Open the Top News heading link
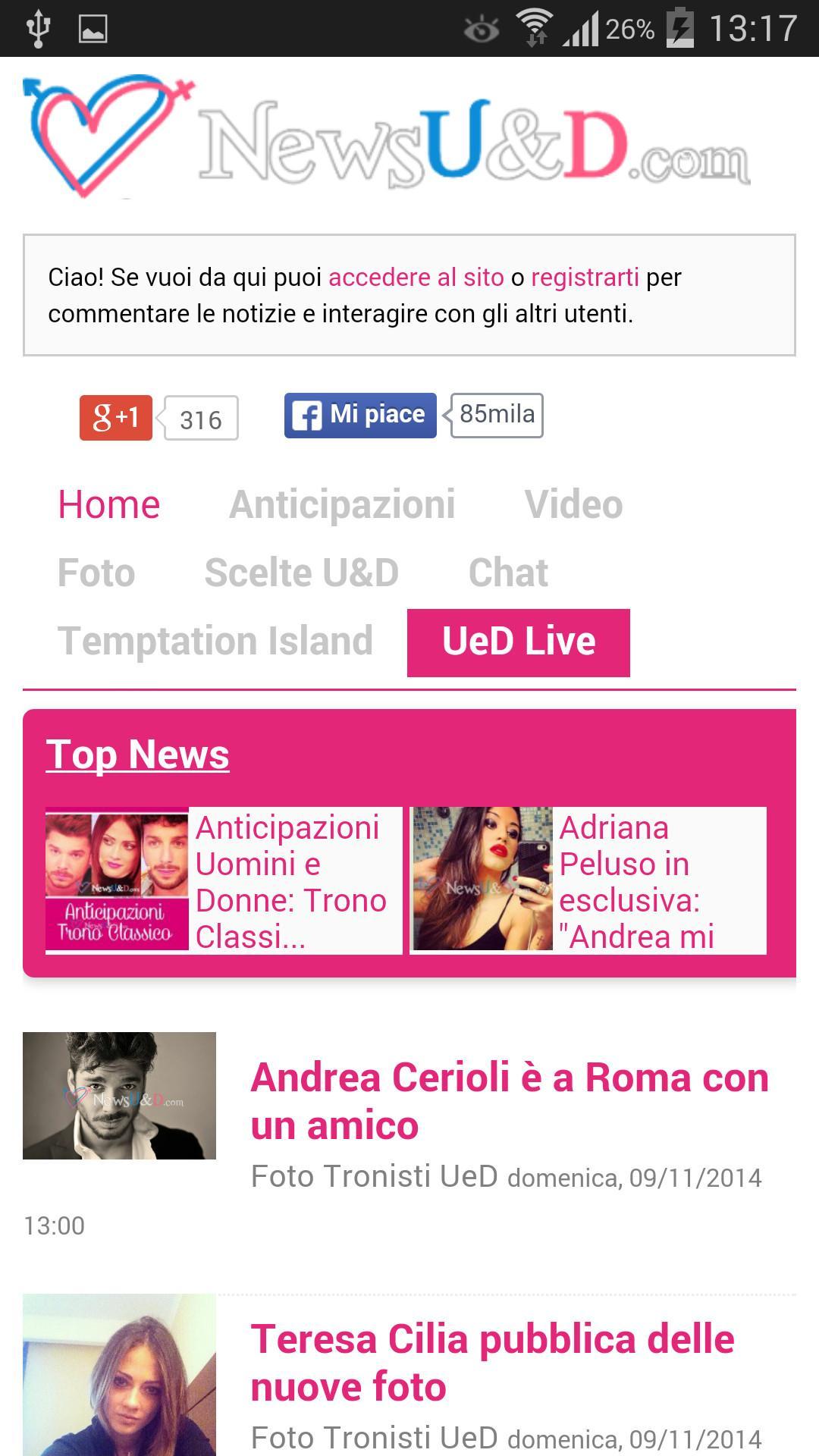Screen dimensions: 819x1456 137,755
